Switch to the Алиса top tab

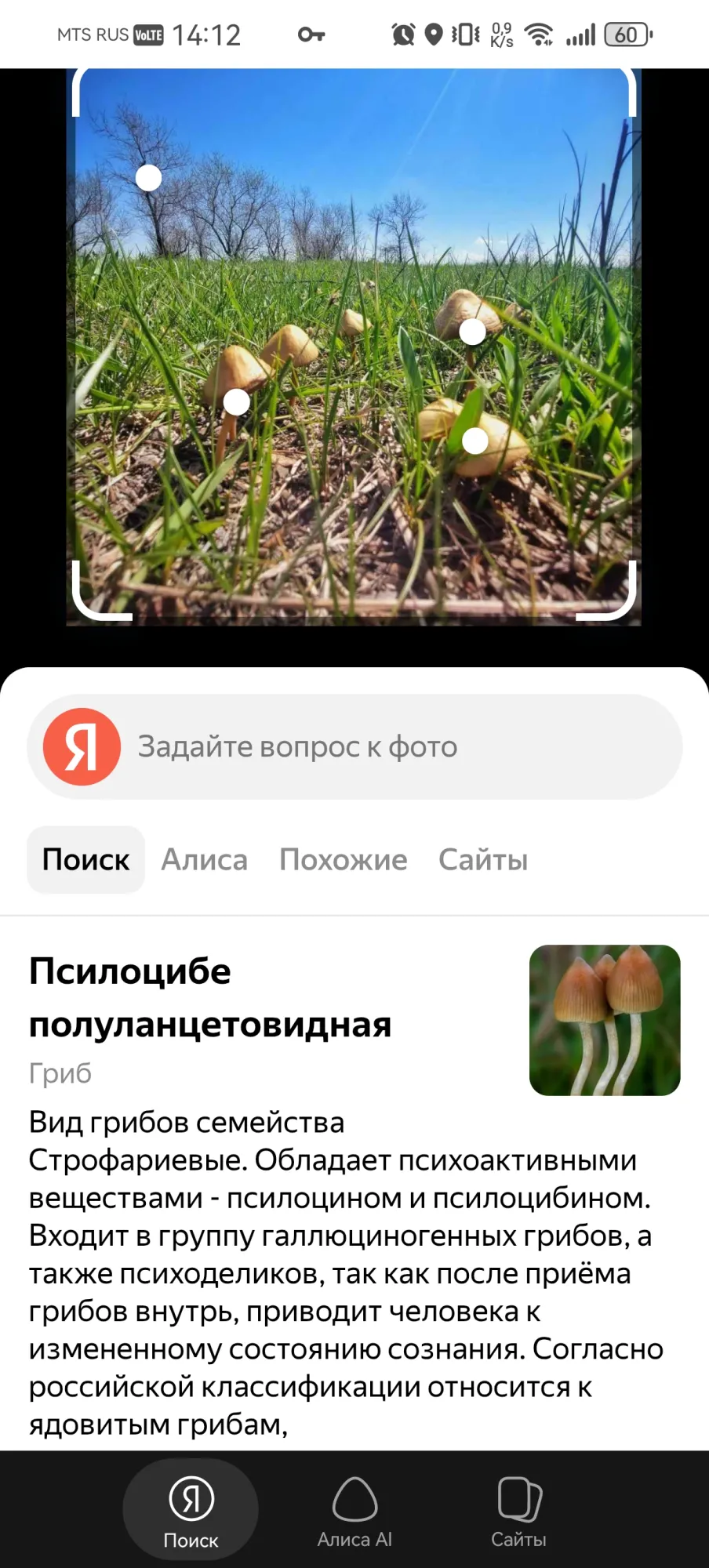[x=204, y=860]
